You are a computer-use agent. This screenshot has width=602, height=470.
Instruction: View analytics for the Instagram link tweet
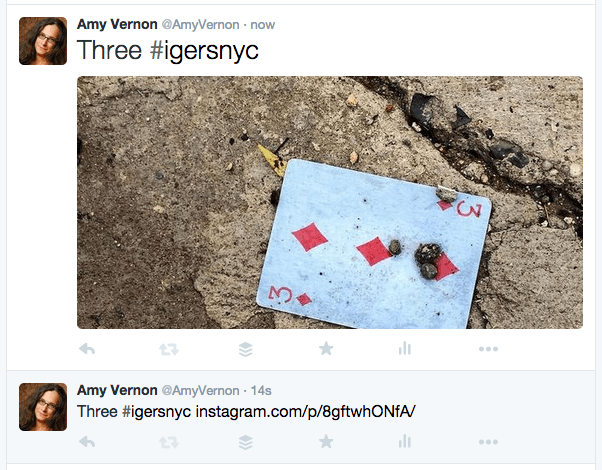point(406,442)
